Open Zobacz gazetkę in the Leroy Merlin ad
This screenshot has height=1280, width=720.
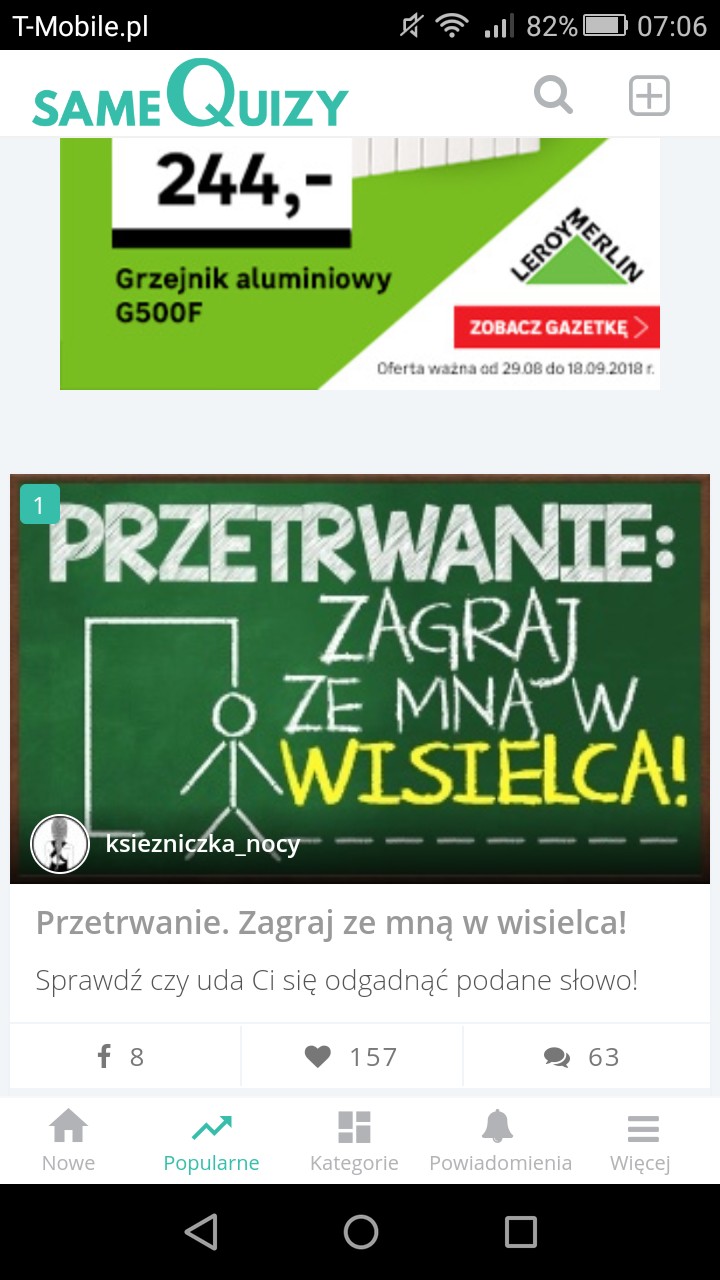tap(557, 327)
